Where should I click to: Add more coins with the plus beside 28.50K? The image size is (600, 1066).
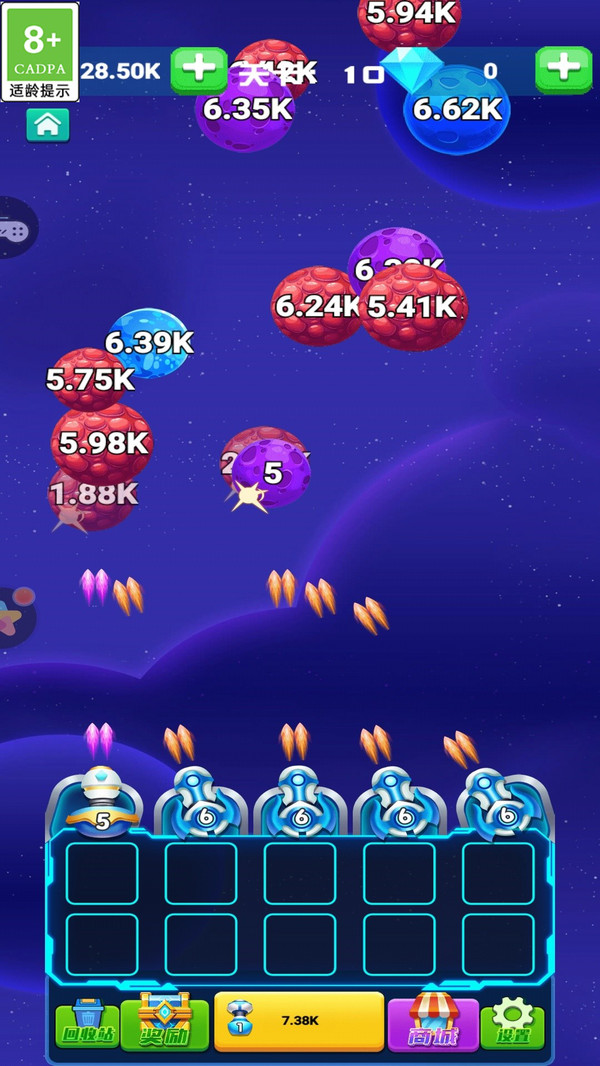pos(199,69)
